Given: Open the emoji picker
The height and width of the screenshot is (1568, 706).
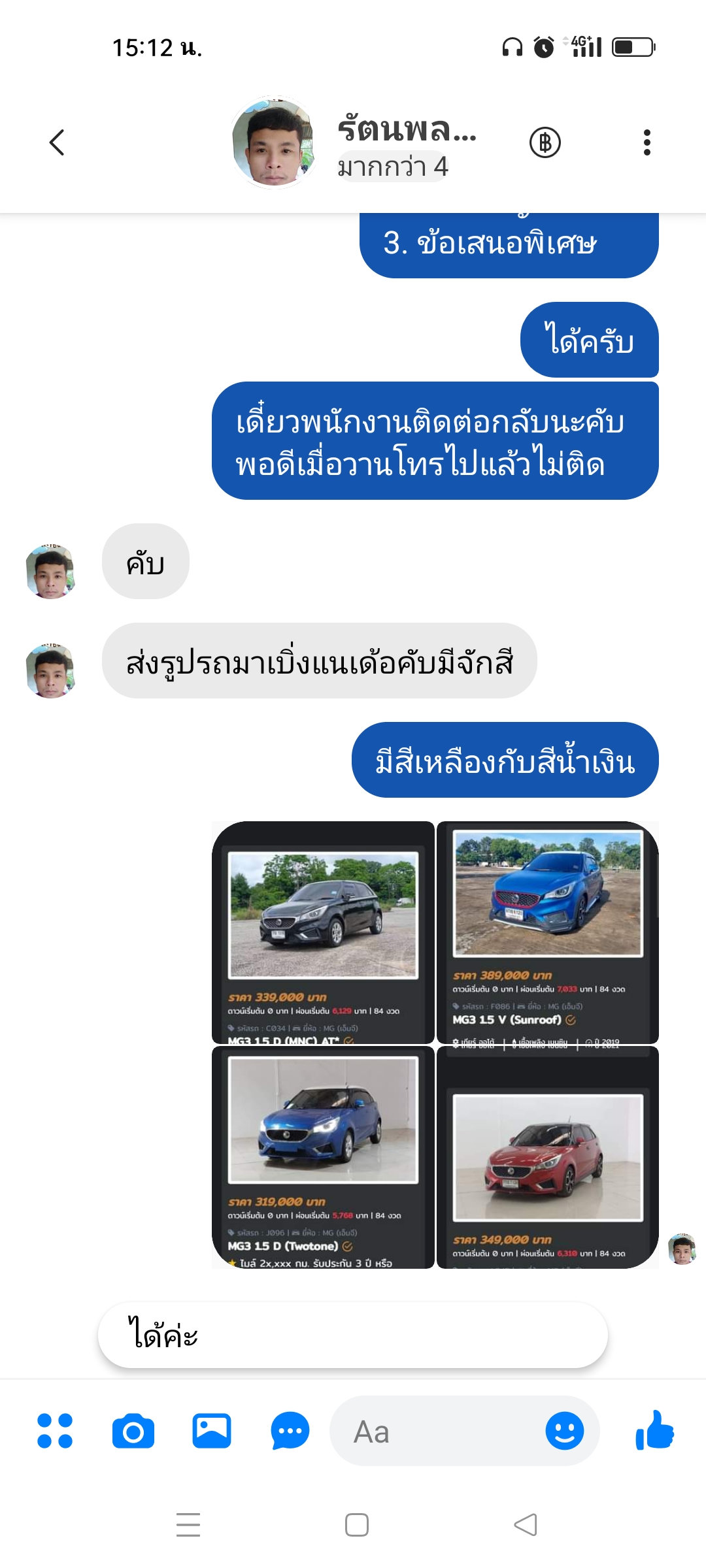Looking at the screenshot, I should [564, 1431].
